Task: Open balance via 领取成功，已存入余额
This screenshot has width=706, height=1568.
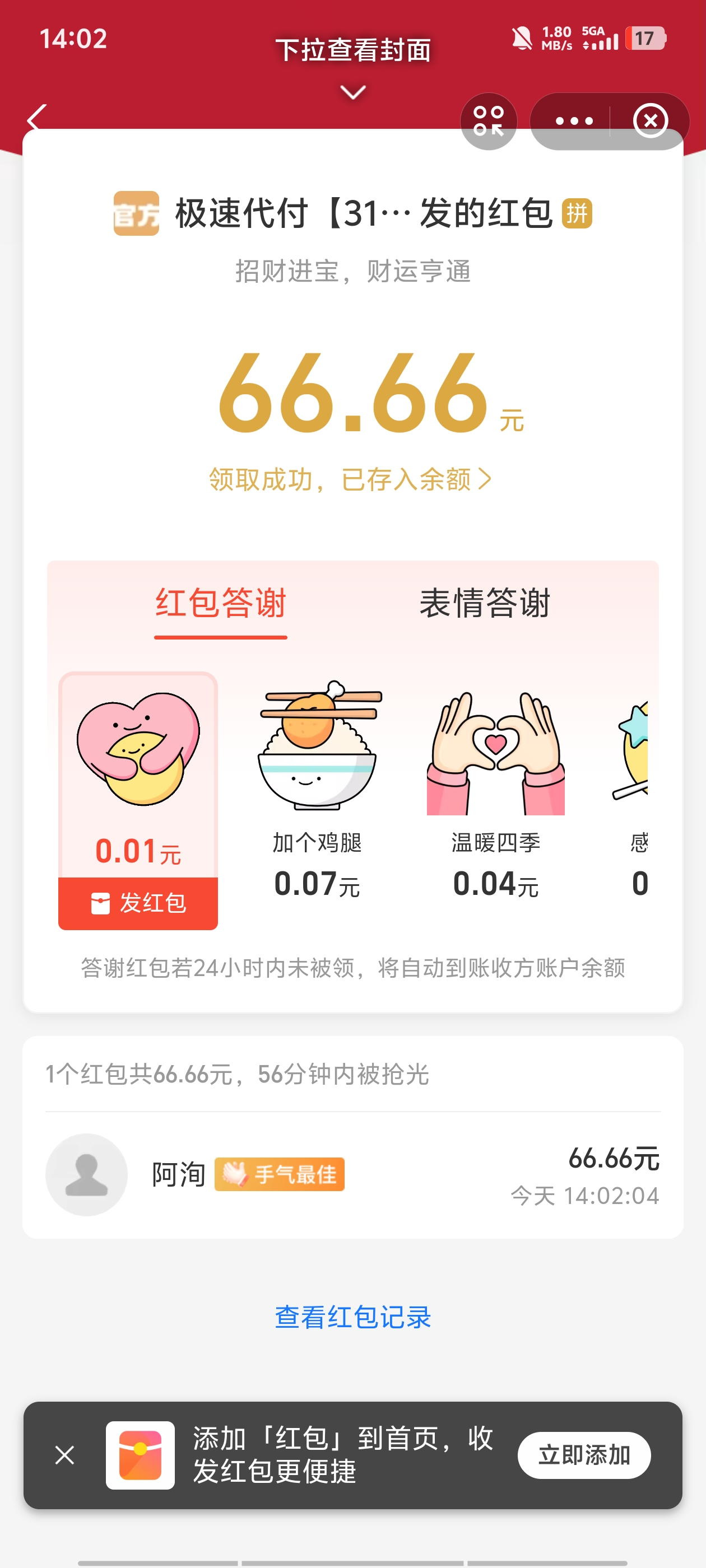Action: coord(350,480)
